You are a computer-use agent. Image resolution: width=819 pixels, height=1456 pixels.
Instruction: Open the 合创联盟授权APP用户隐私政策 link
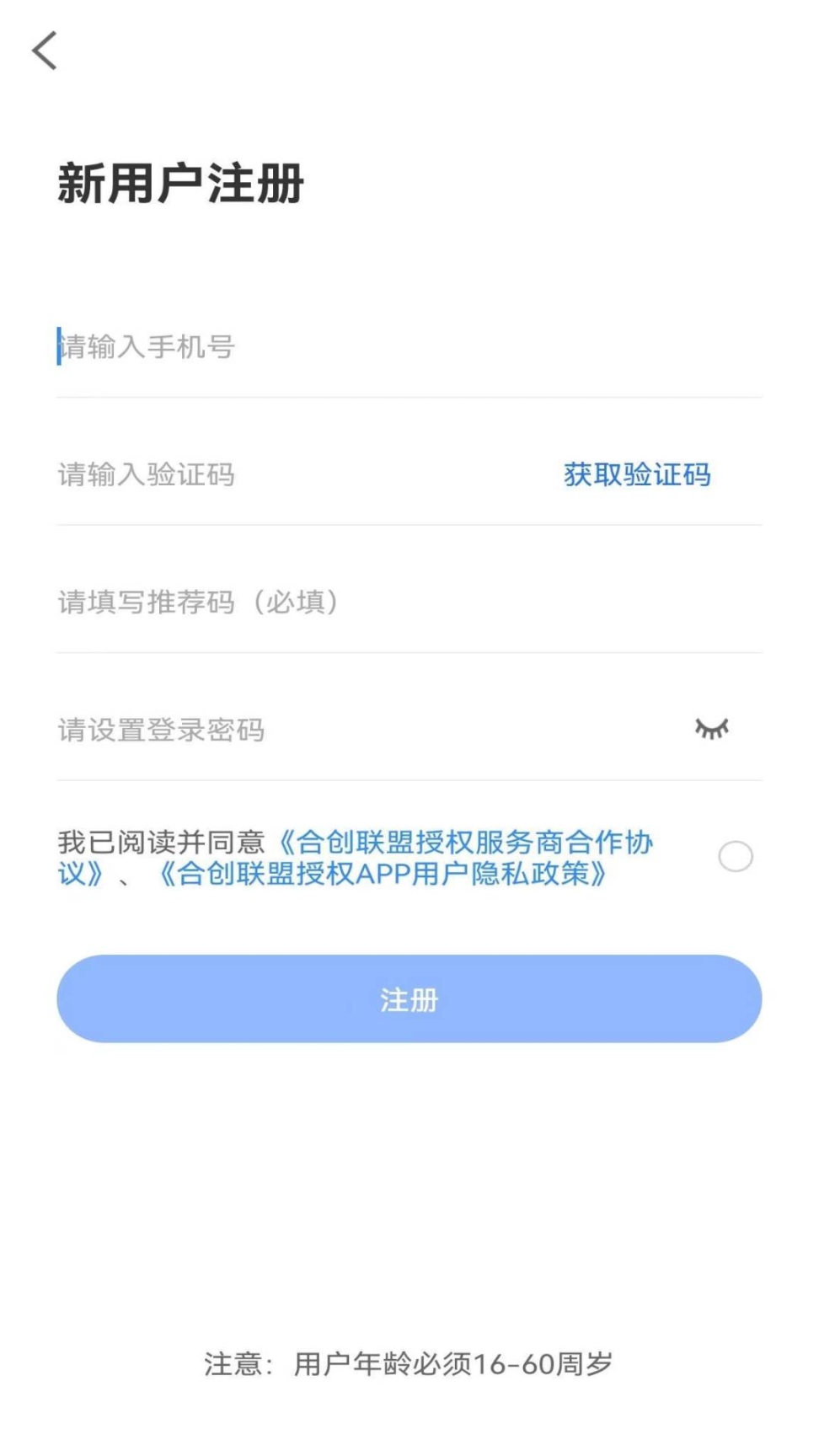pos(383,874)
